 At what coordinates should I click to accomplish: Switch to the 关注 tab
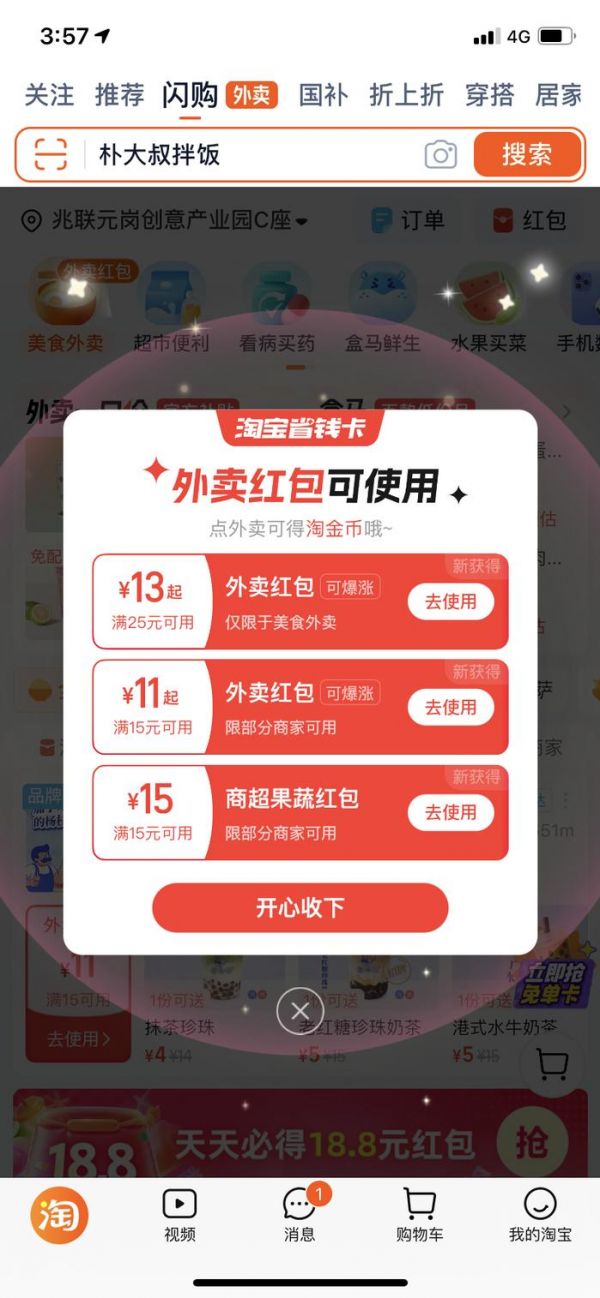(x=49, y=95)
